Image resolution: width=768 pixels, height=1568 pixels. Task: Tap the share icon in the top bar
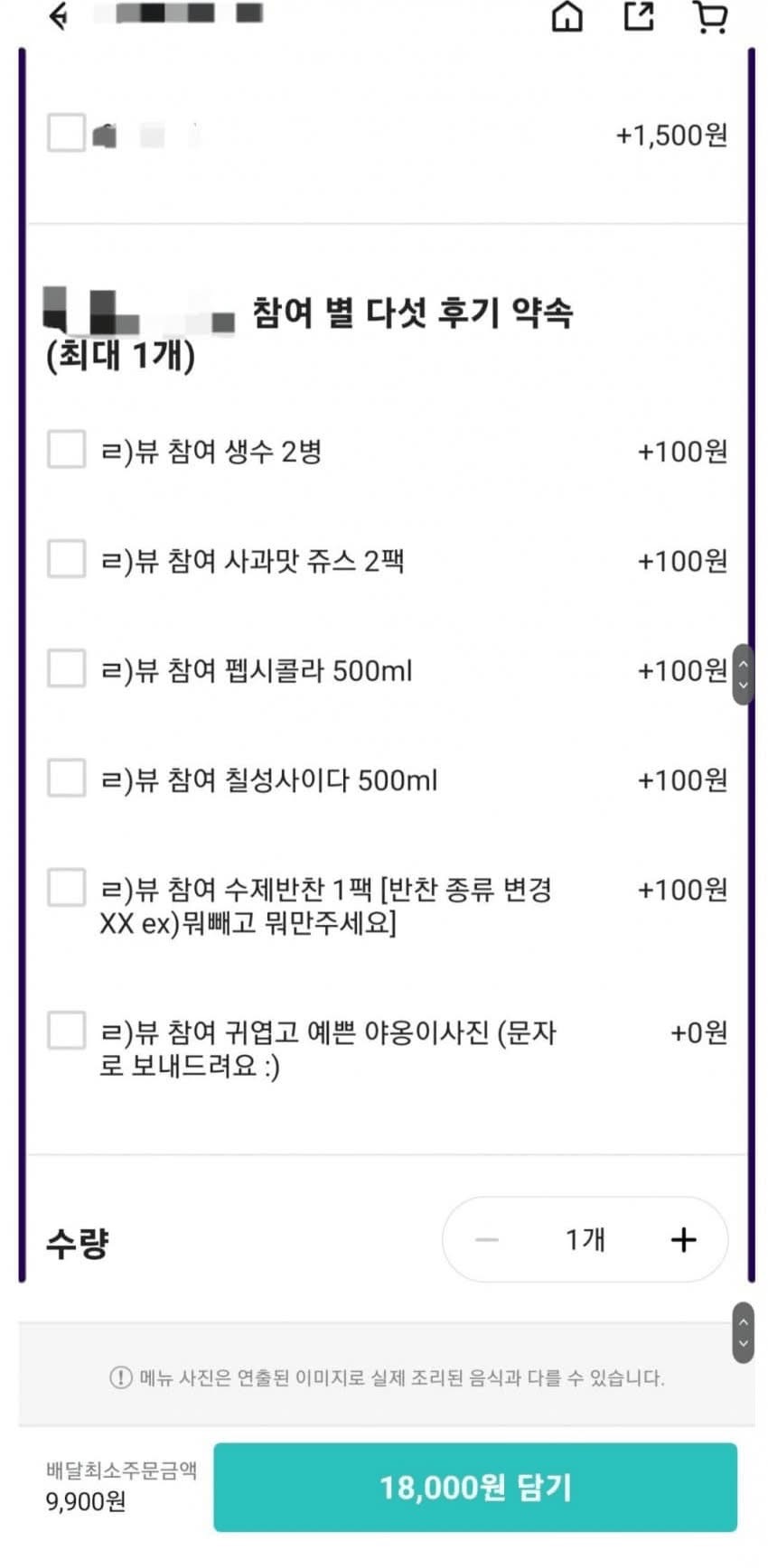(x=639, y=16)
